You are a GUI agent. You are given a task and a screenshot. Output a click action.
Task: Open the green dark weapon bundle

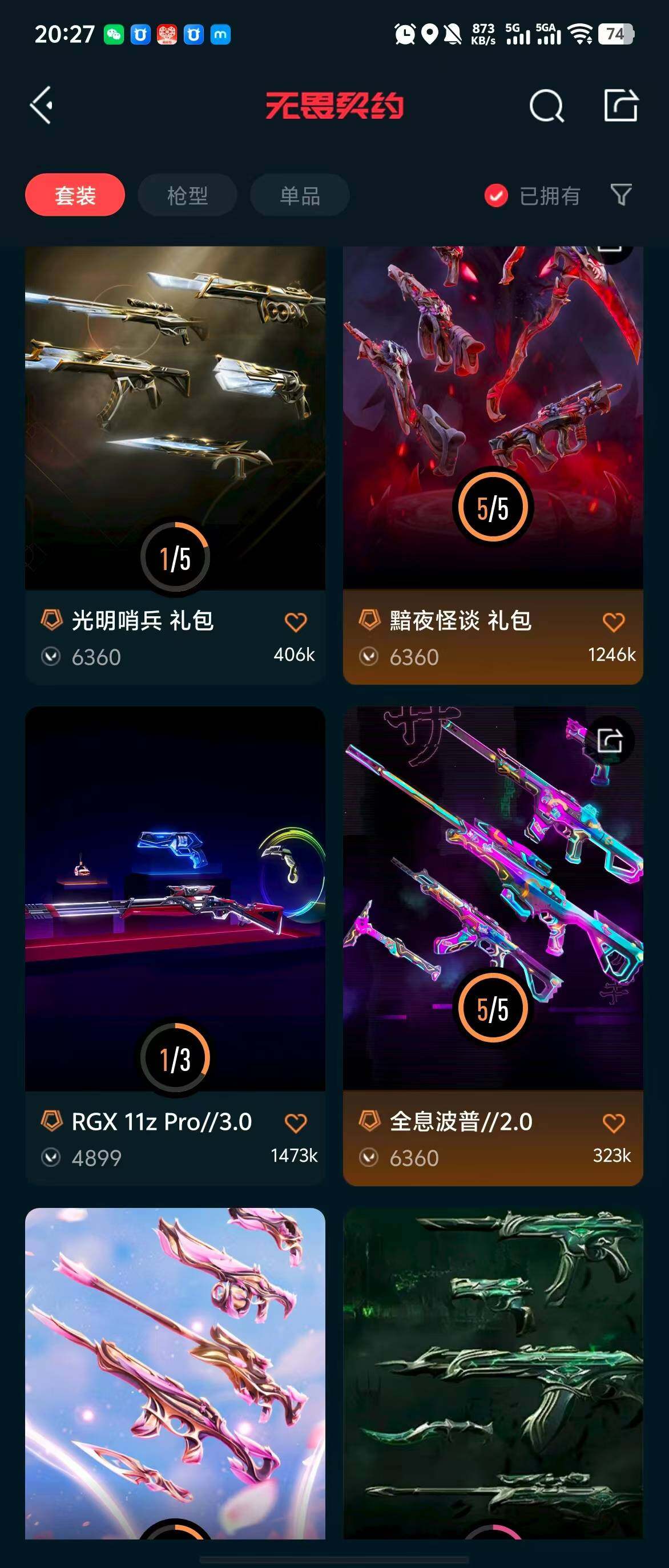click(x=493, y=1369)
